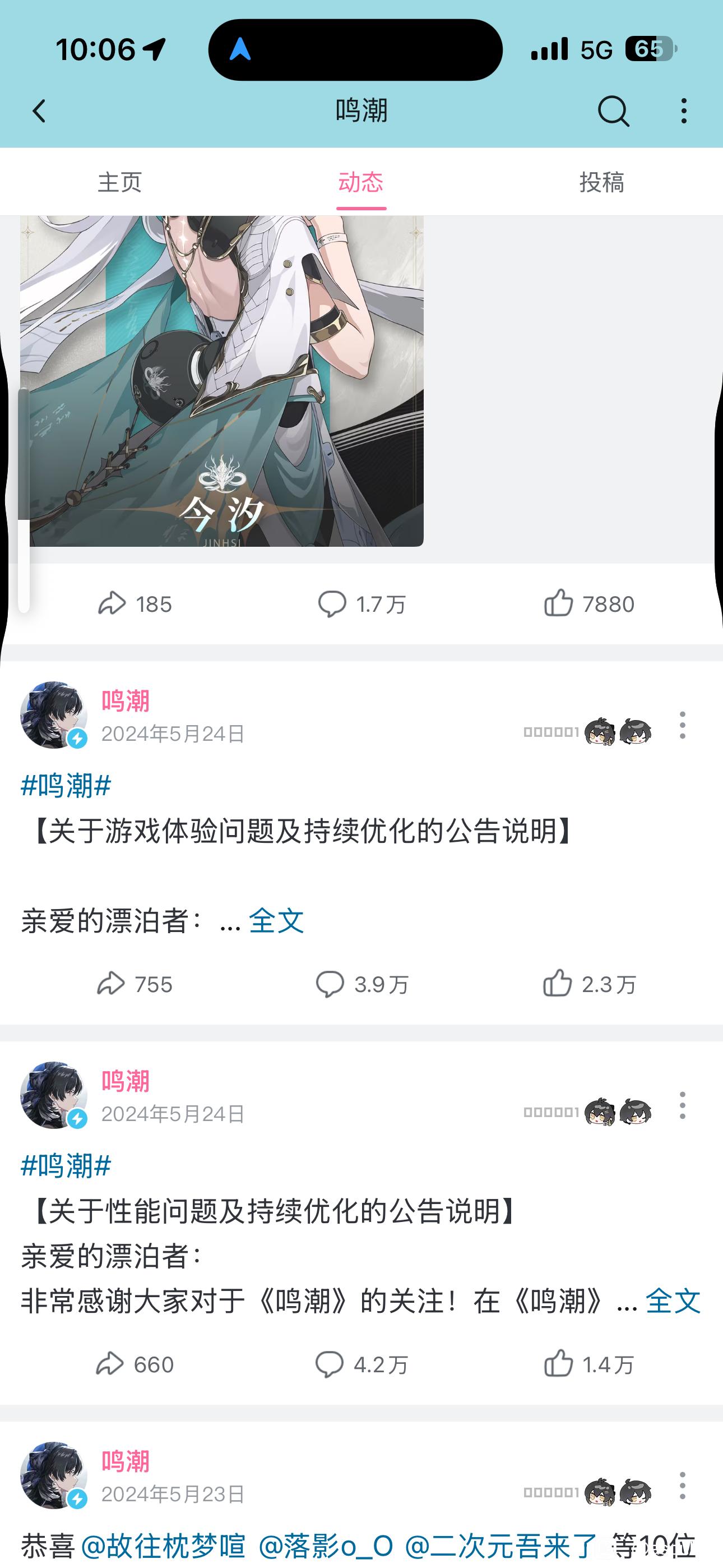Open the 今汐 character image
Screen dimensions: 723x1568
coord(221,380)
